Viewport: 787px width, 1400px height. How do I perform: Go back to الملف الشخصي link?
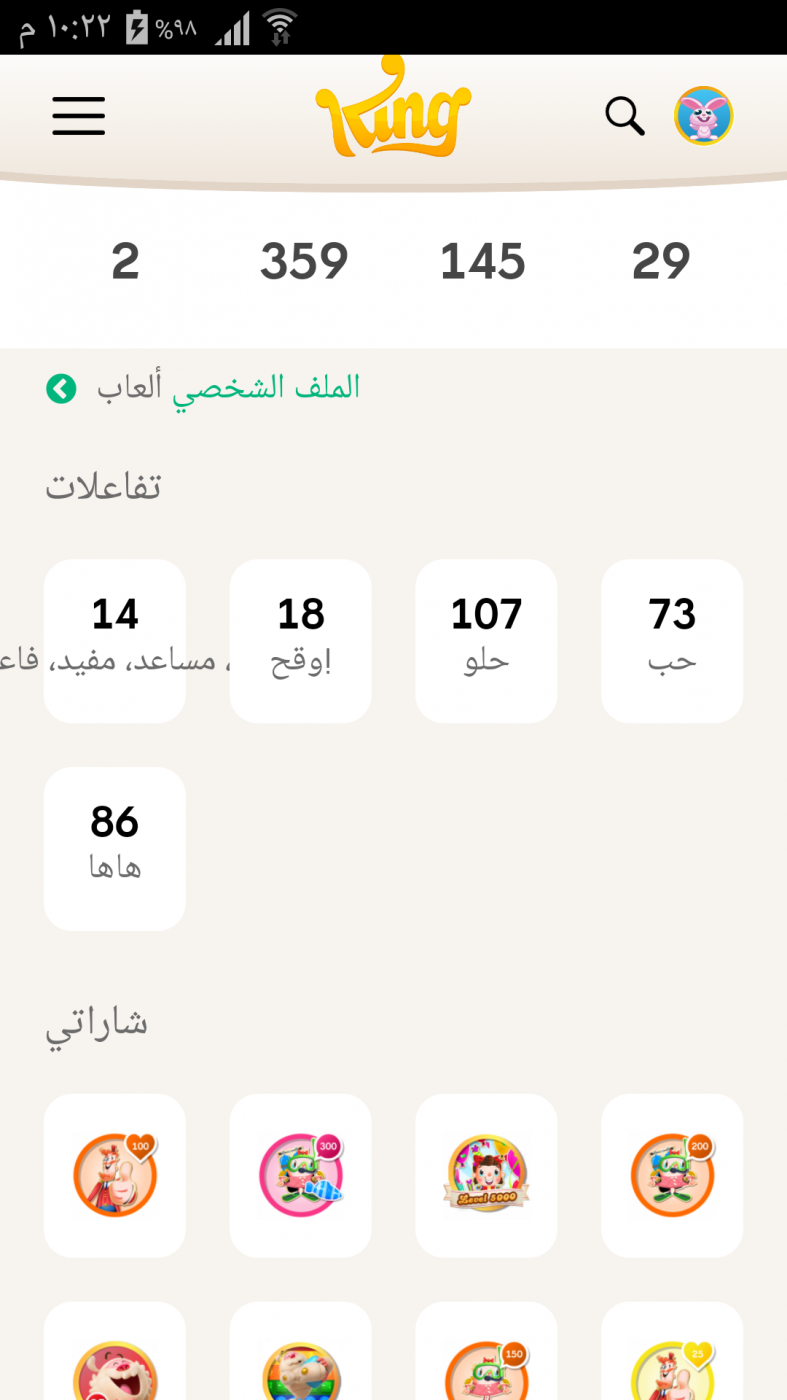pos(266,387)
